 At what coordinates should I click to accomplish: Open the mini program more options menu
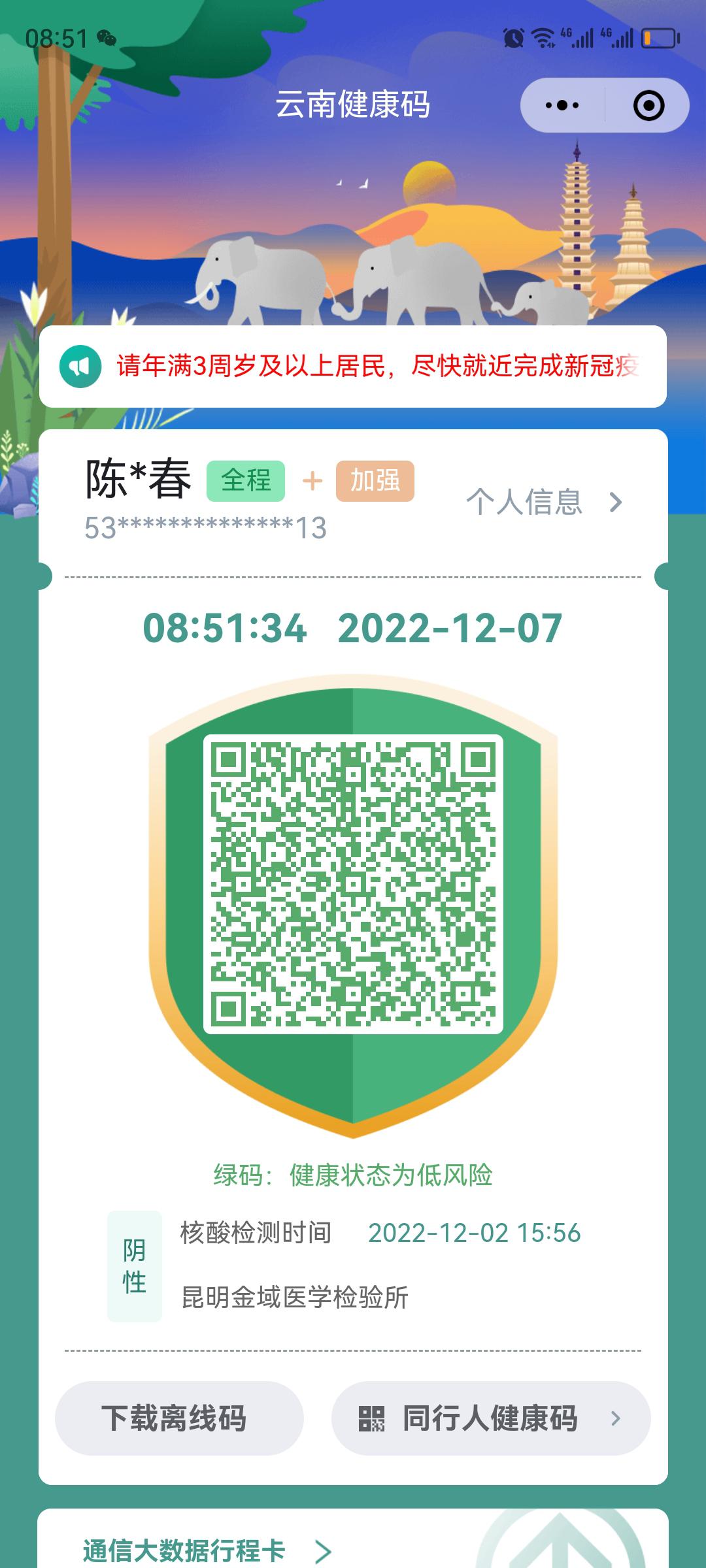click(x=562, y=105)
